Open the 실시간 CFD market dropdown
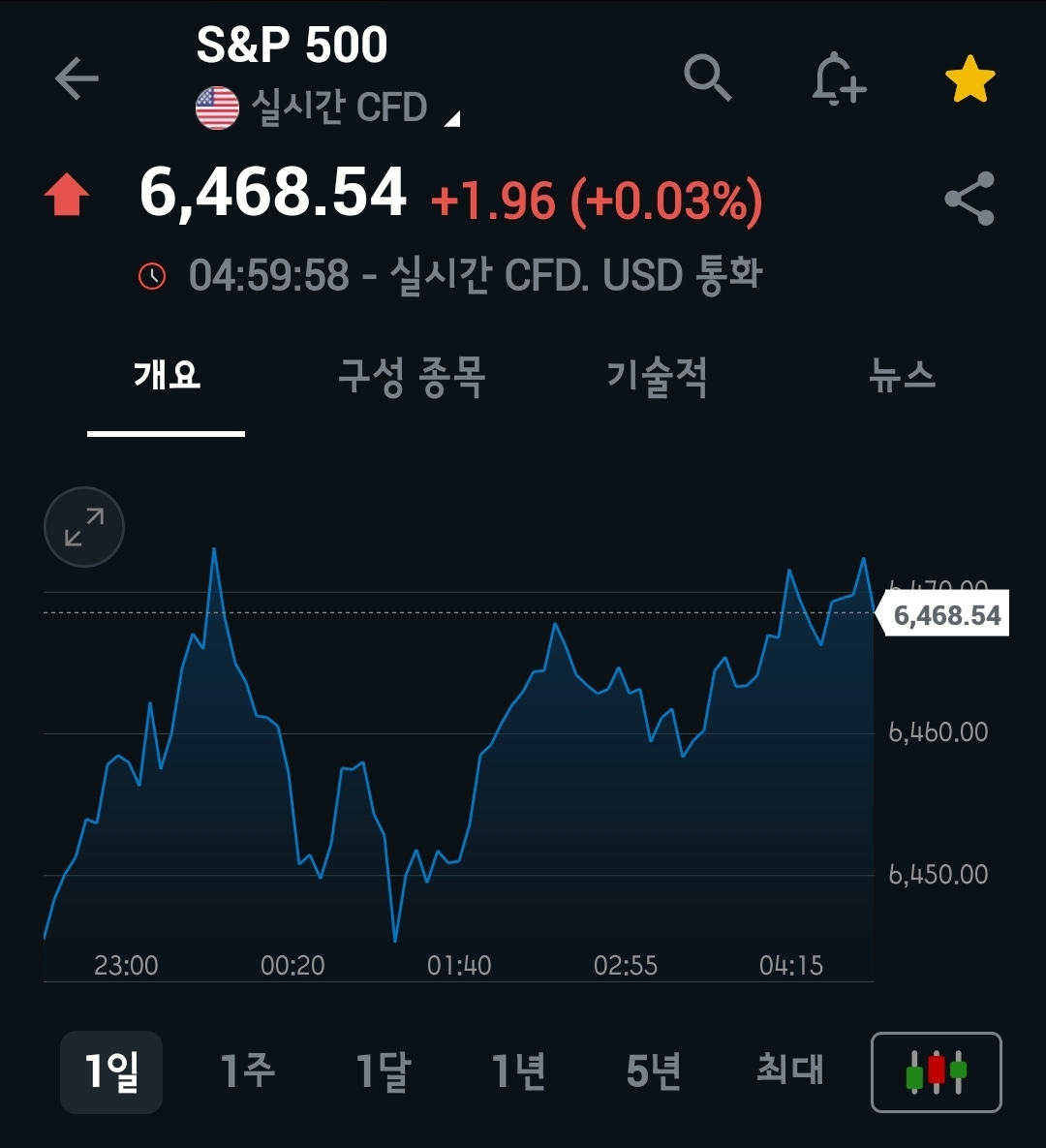1046x1148 pixels. click(328, 108)
